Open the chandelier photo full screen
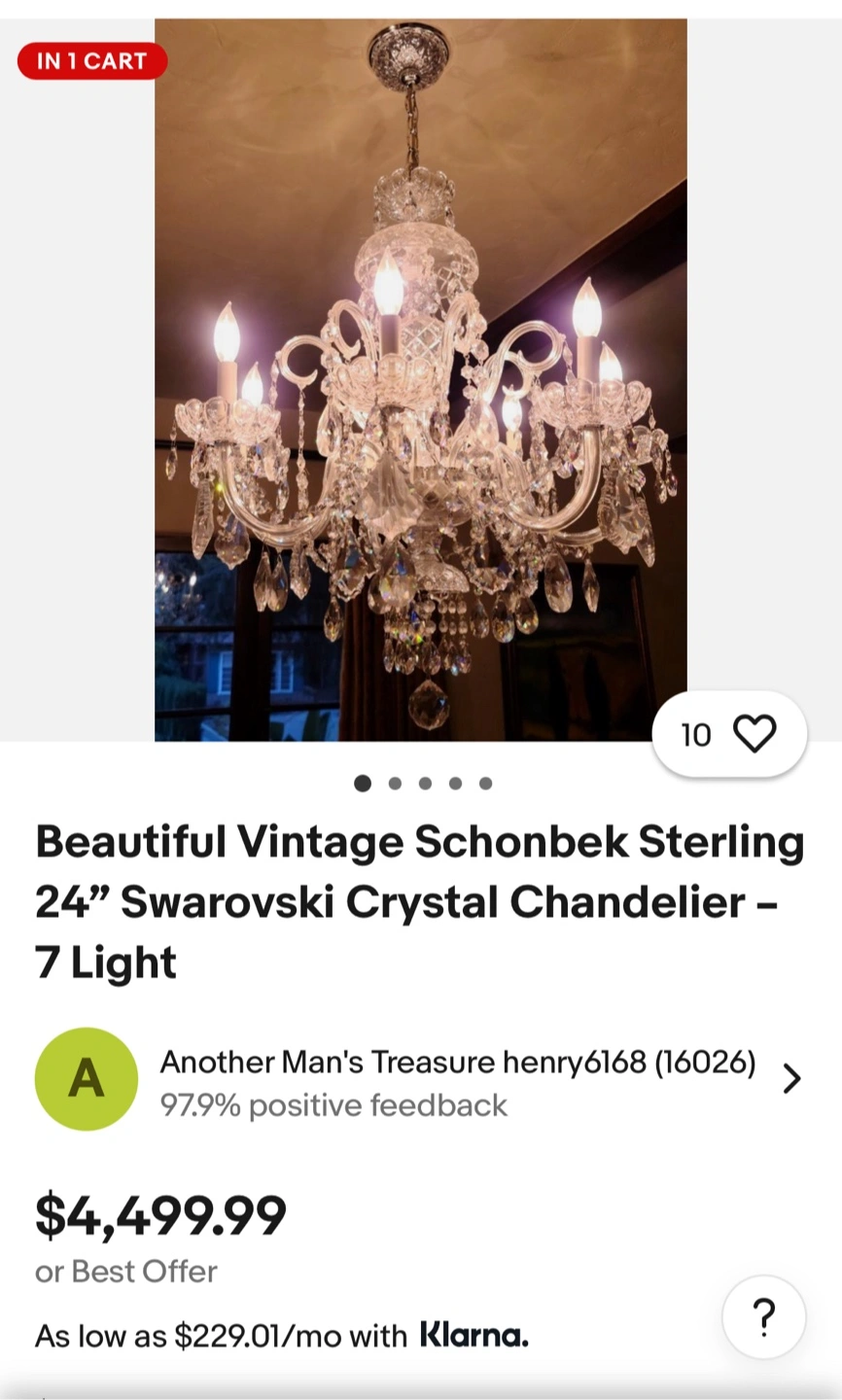 420,379
